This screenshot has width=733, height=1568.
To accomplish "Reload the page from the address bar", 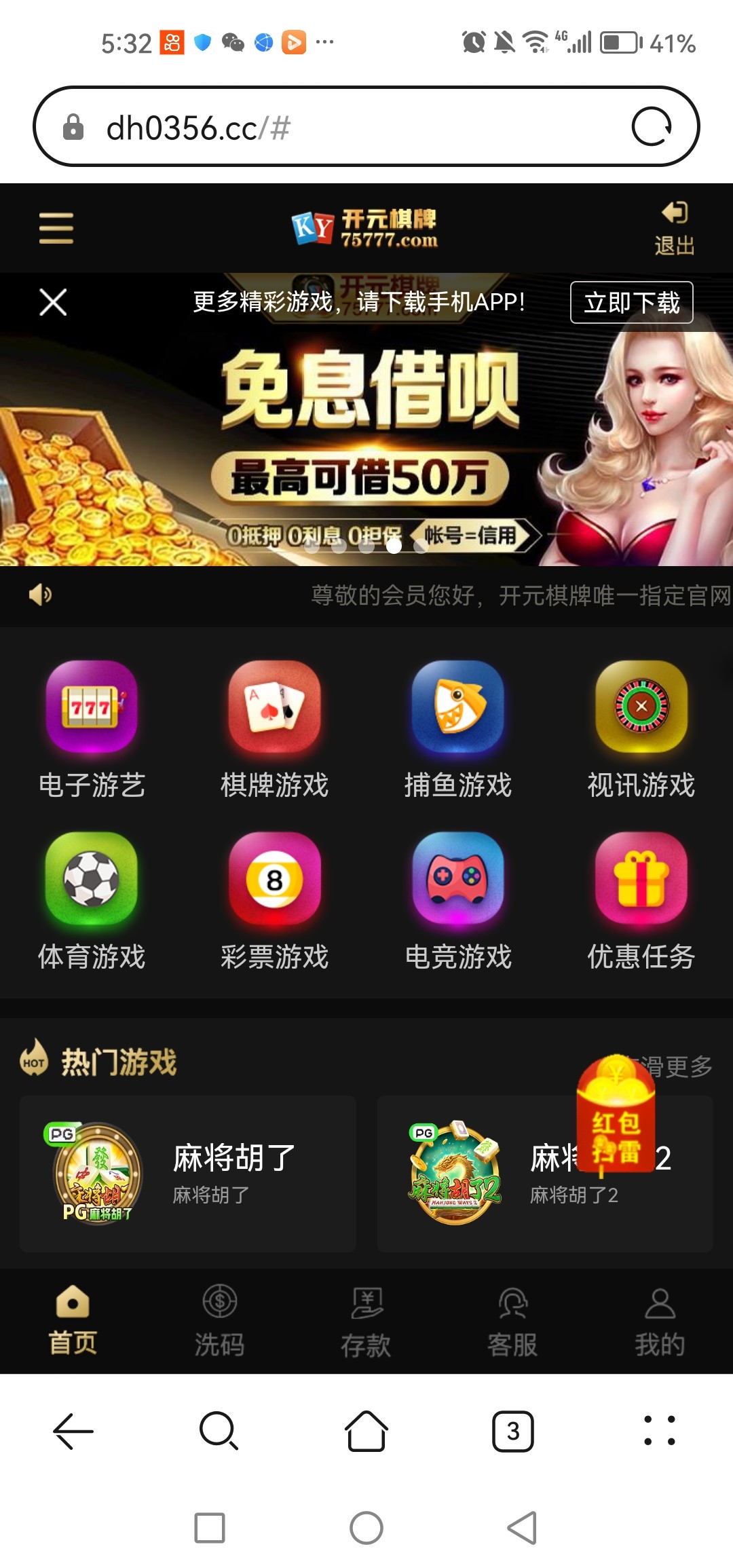I will pyautogui.click(x=652, y=127).
